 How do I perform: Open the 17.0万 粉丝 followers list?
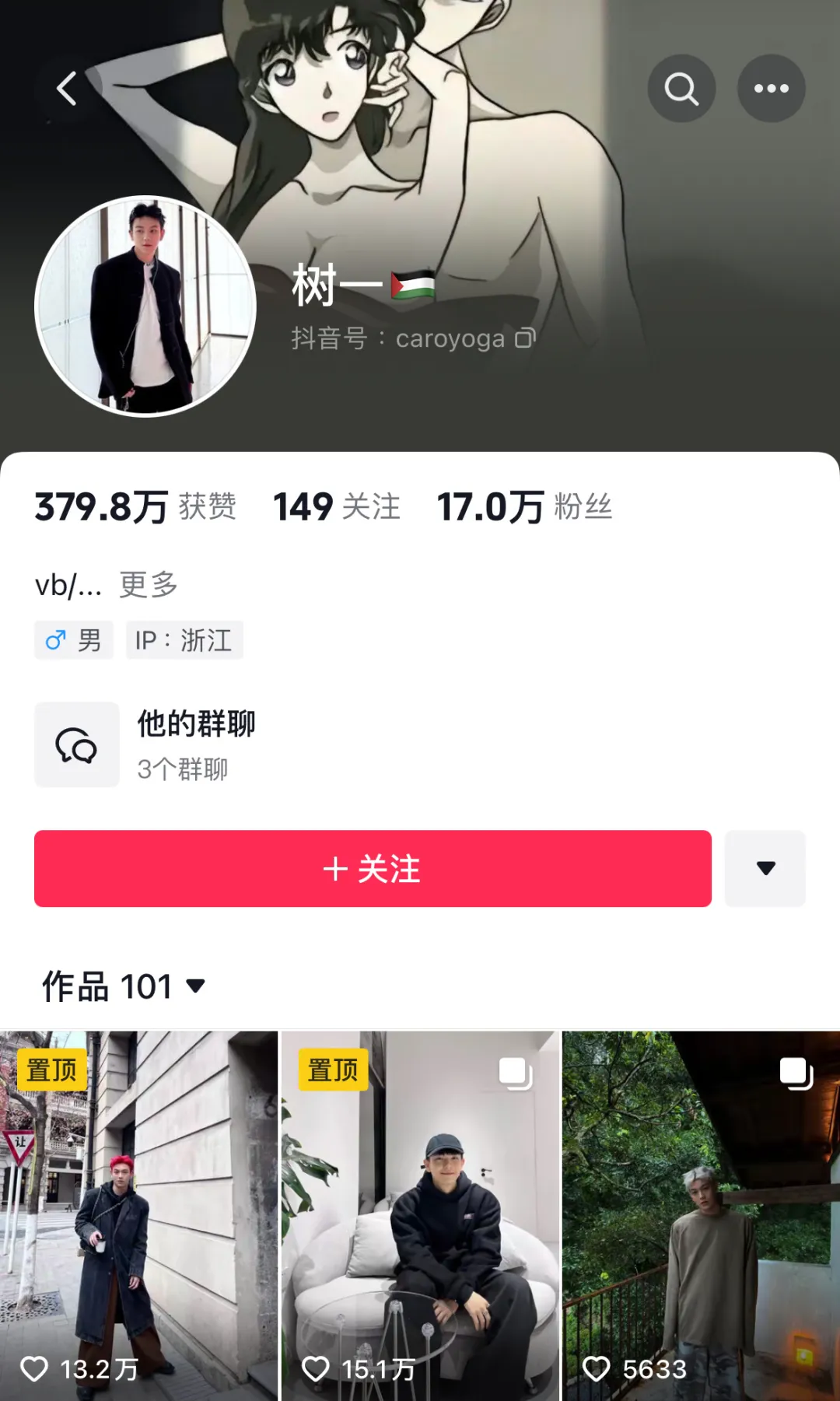[x=525, y=506]
